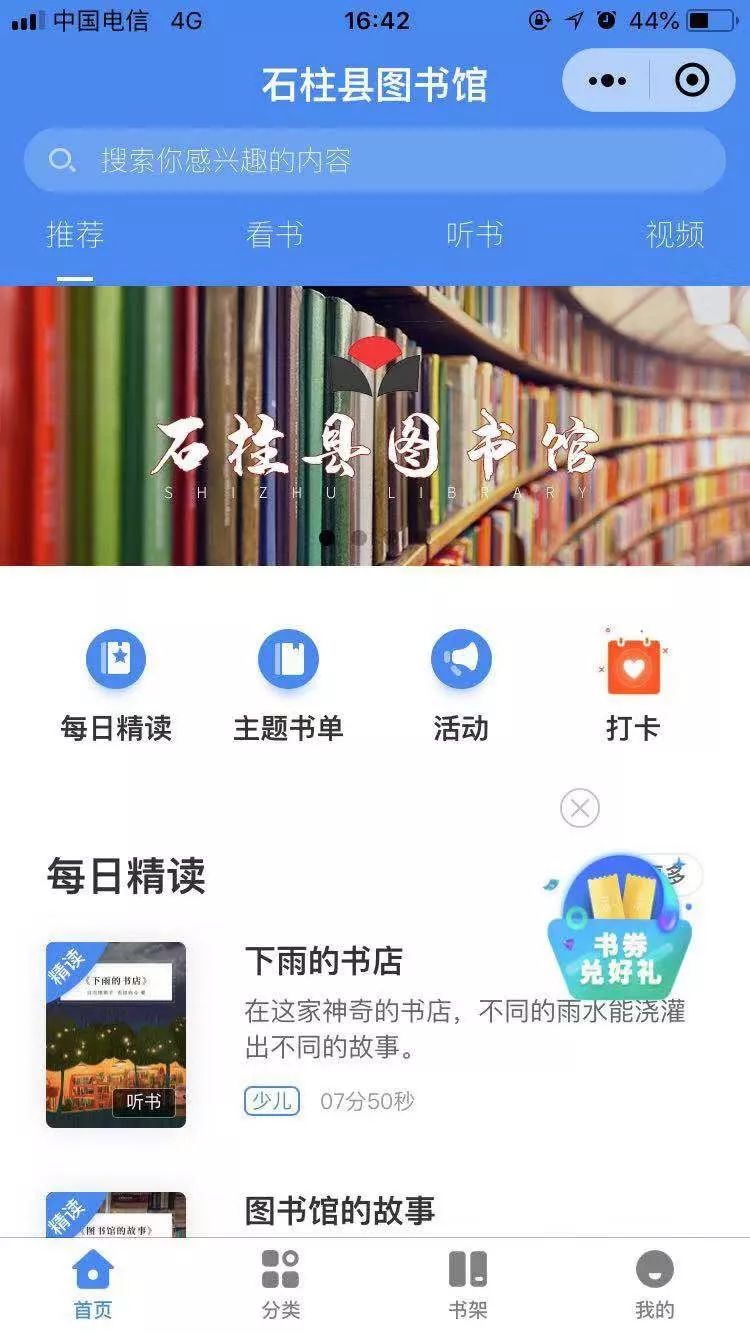Open 每日精读 shortcut

coord(116,685)
